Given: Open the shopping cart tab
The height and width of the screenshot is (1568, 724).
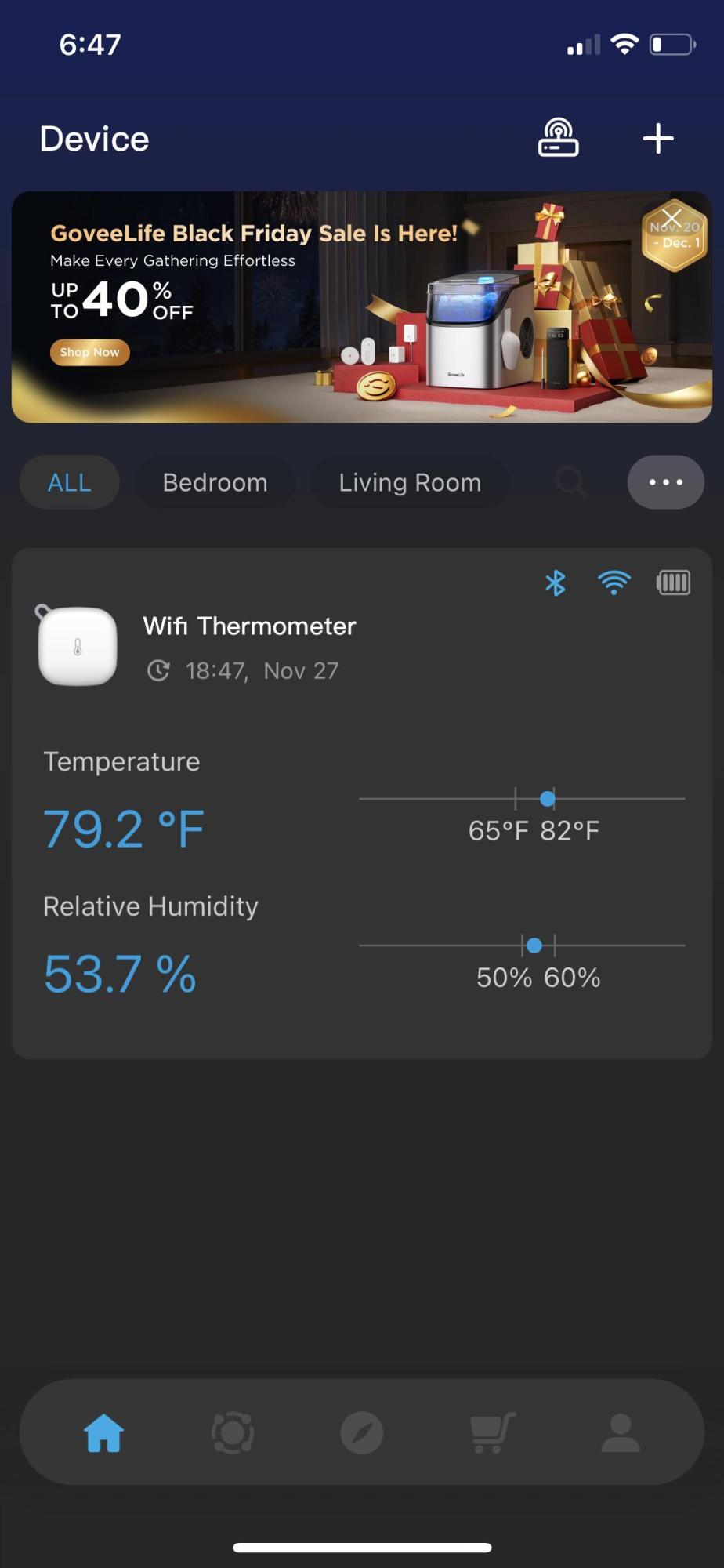Looking at the screenshot, I should tap(492, 1432).
